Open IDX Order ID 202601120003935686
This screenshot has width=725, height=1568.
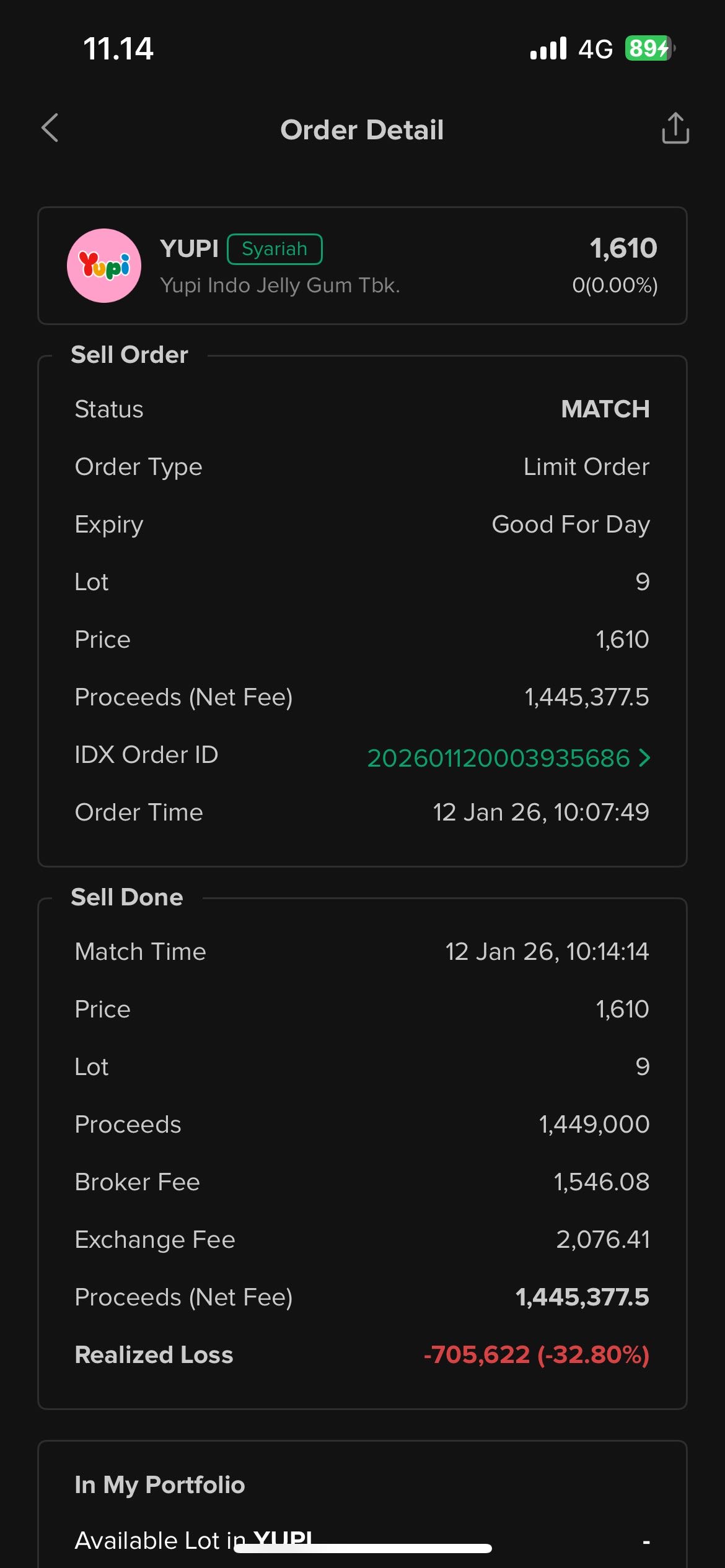508,758
